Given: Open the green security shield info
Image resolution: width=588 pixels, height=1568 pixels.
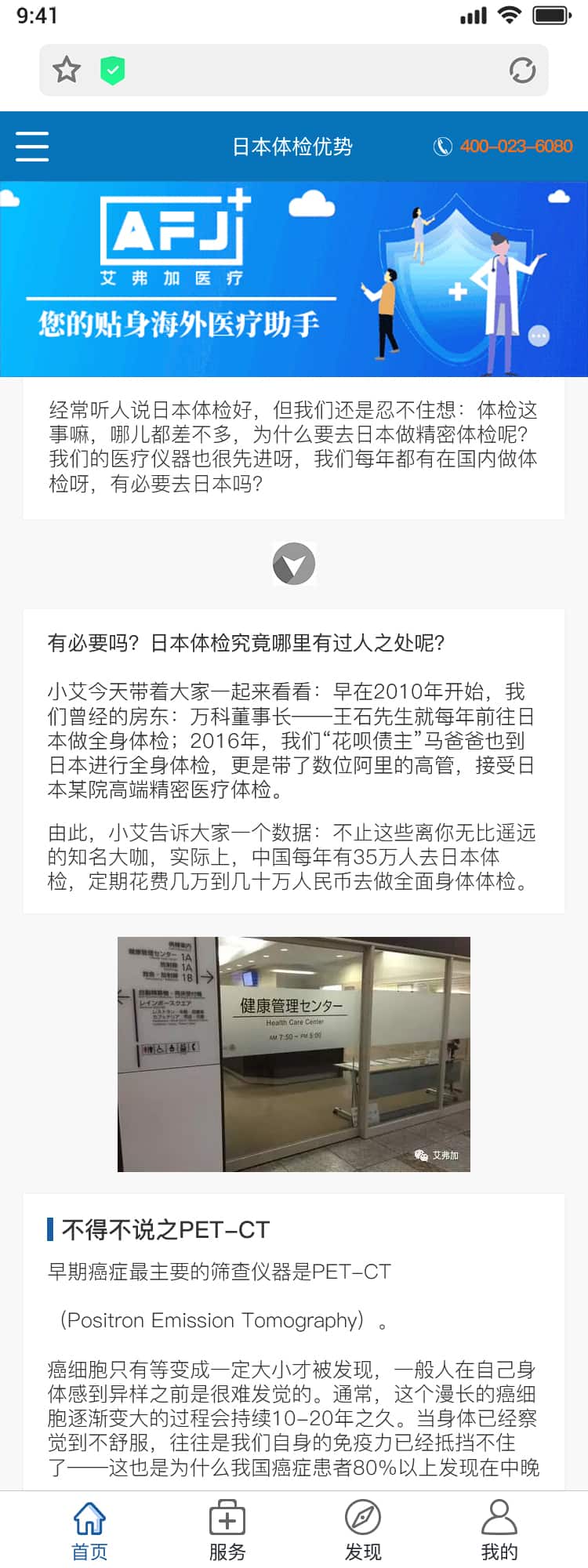Looking at the screenshot, I should click(113, 71).
